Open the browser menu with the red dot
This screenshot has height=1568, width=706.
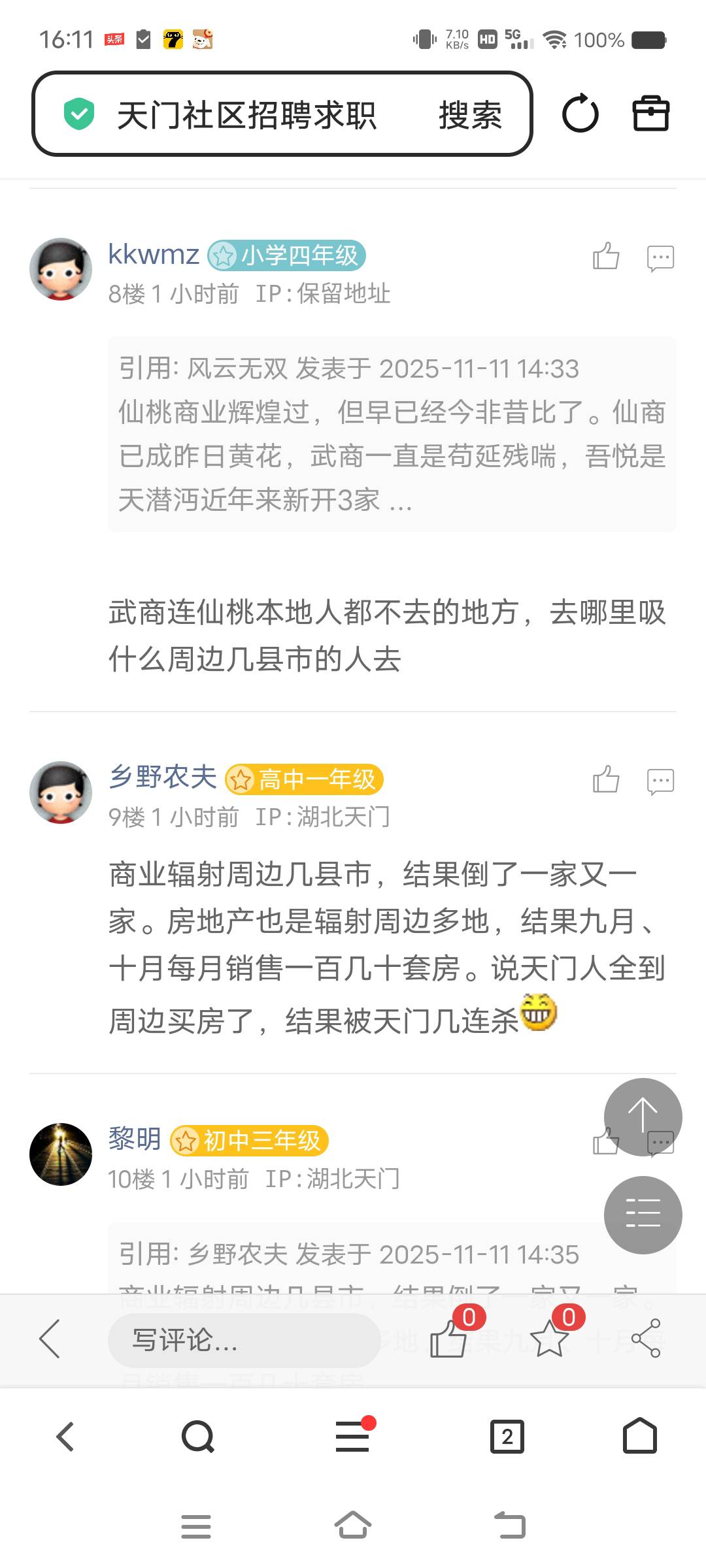(353, 1437)
